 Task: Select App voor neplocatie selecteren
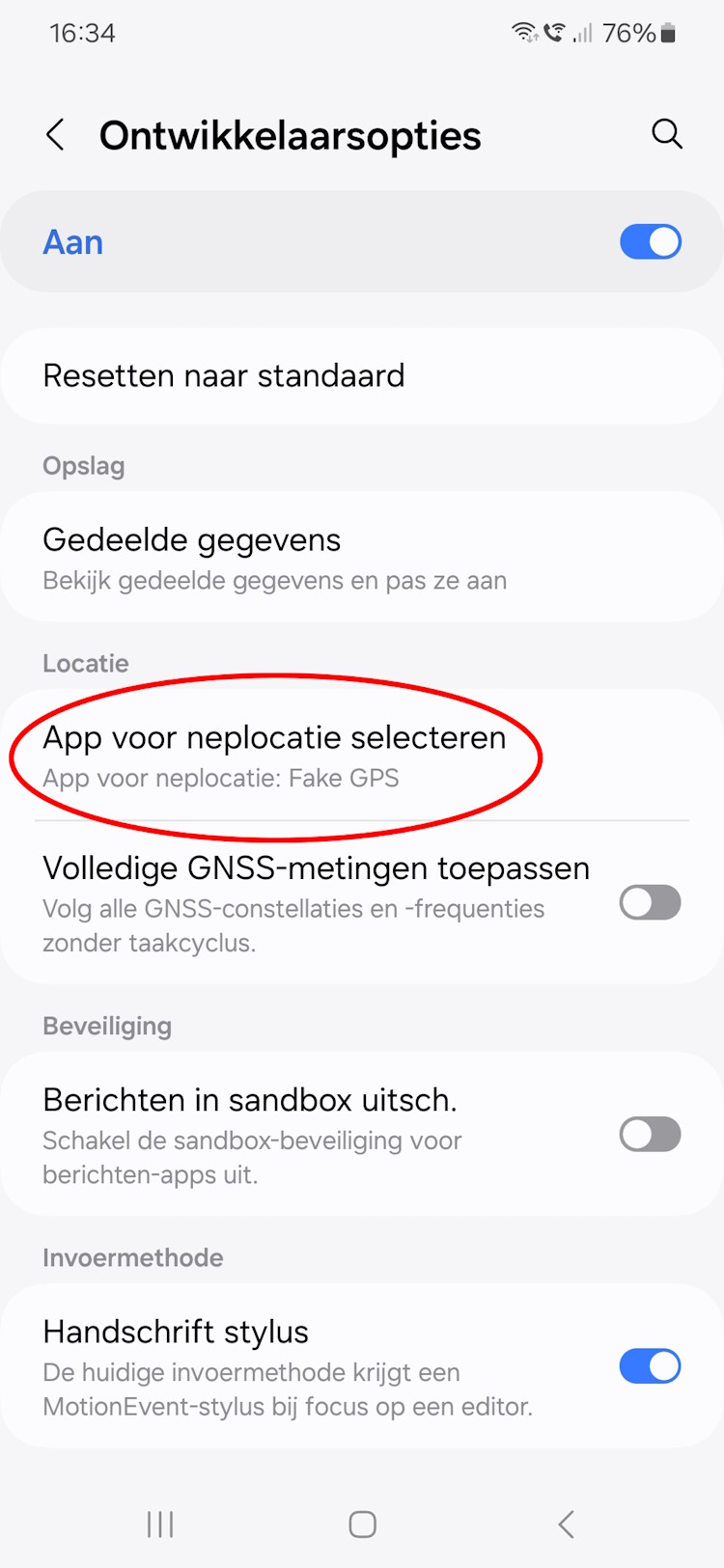pos(362,756)
